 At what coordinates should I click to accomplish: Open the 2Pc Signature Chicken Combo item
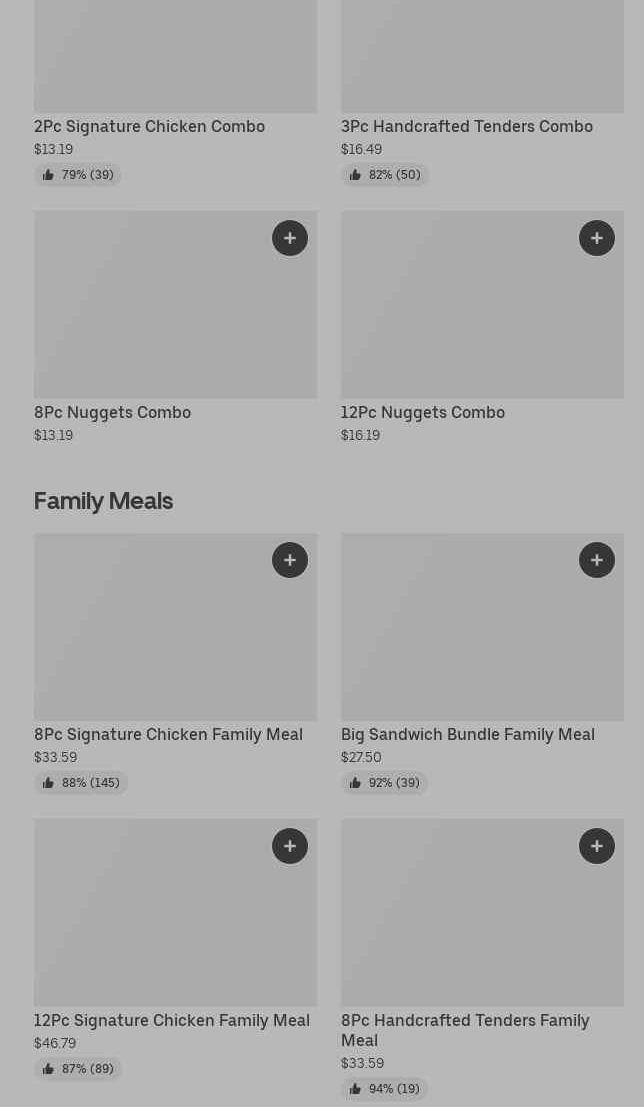(149, 126)
